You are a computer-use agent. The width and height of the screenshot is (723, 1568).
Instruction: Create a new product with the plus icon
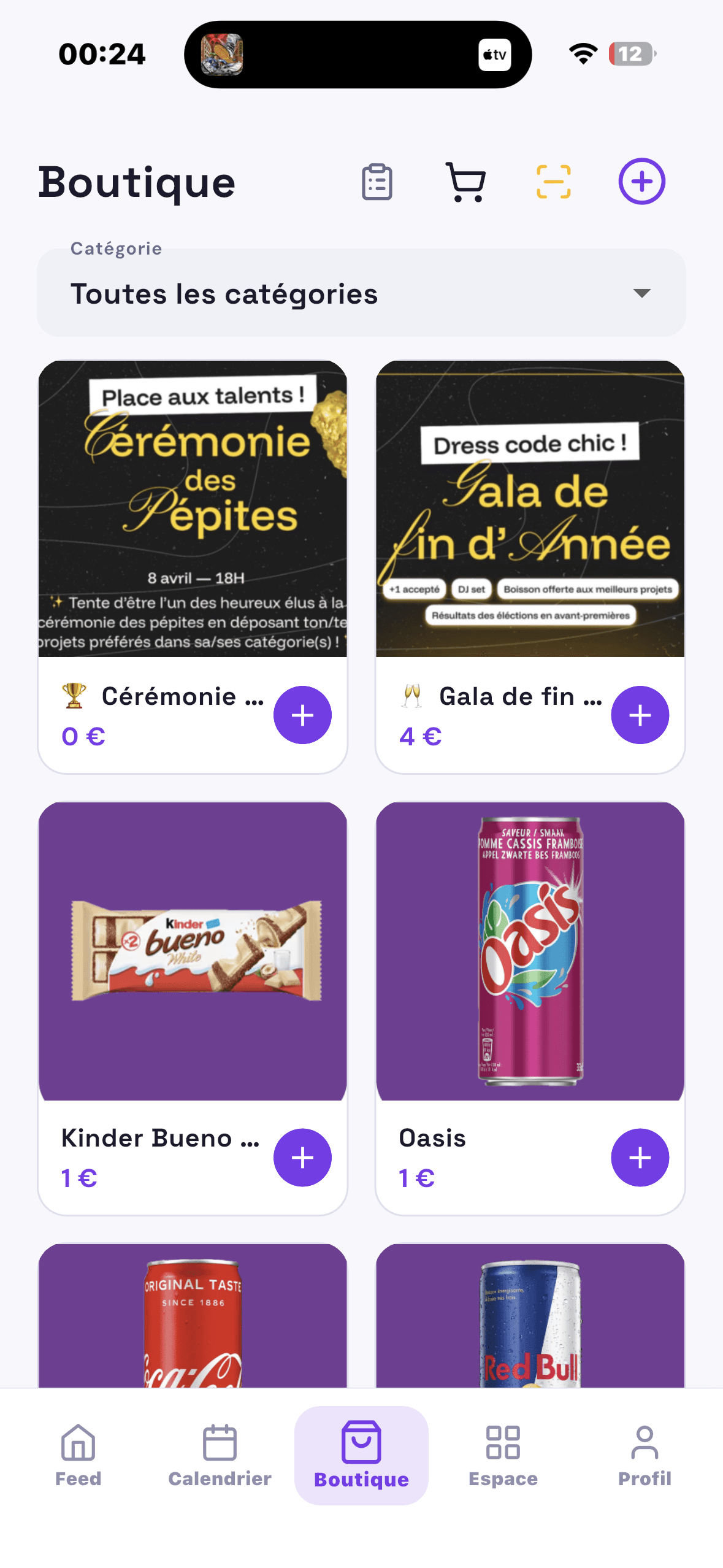click(x=641, y=180)
